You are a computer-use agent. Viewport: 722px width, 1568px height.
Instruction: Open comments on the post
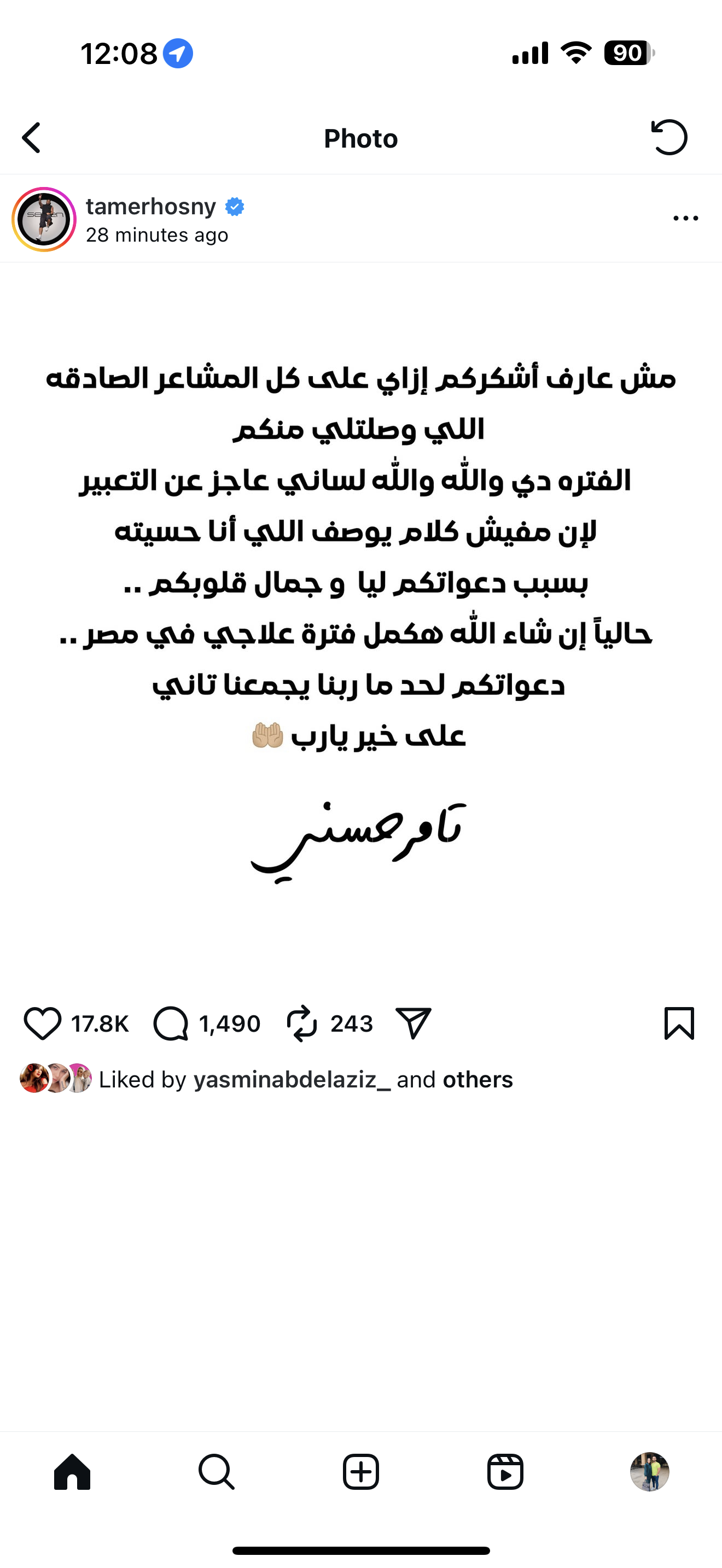(171, 1023)
